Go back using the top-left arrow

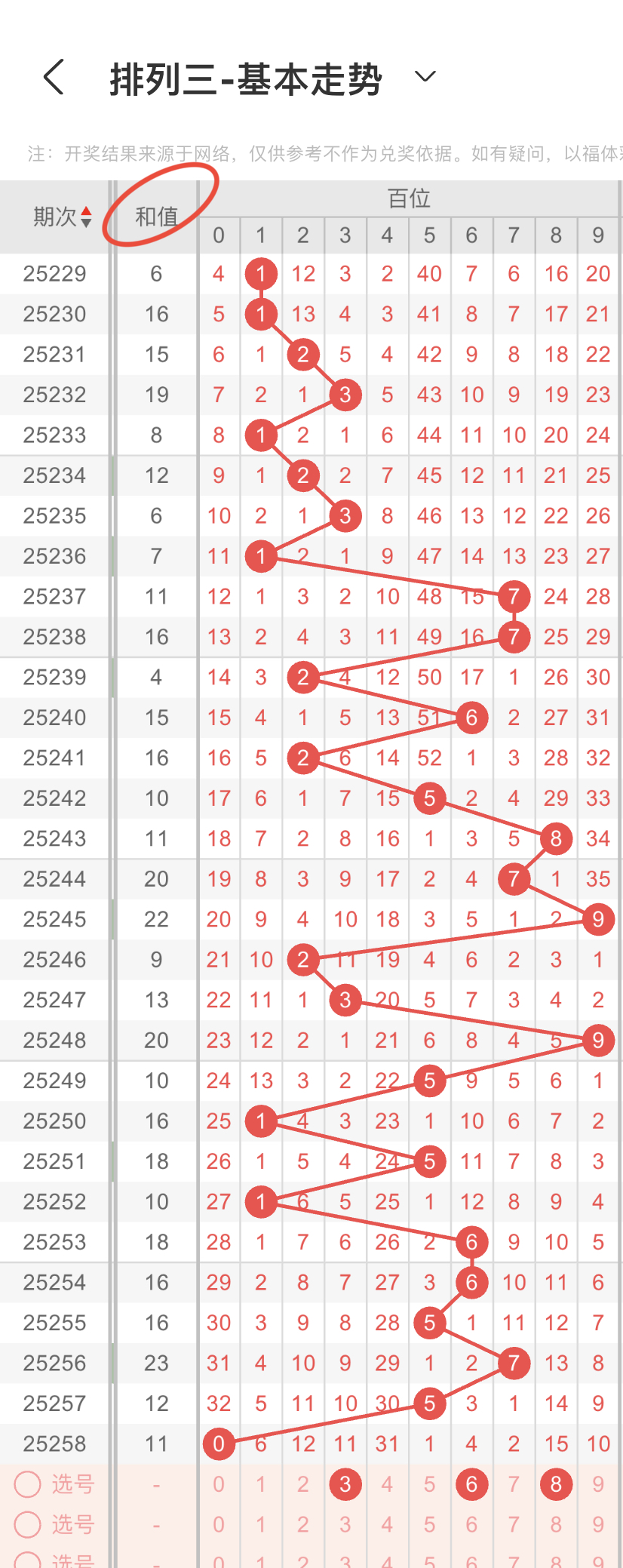pos(54,77)
